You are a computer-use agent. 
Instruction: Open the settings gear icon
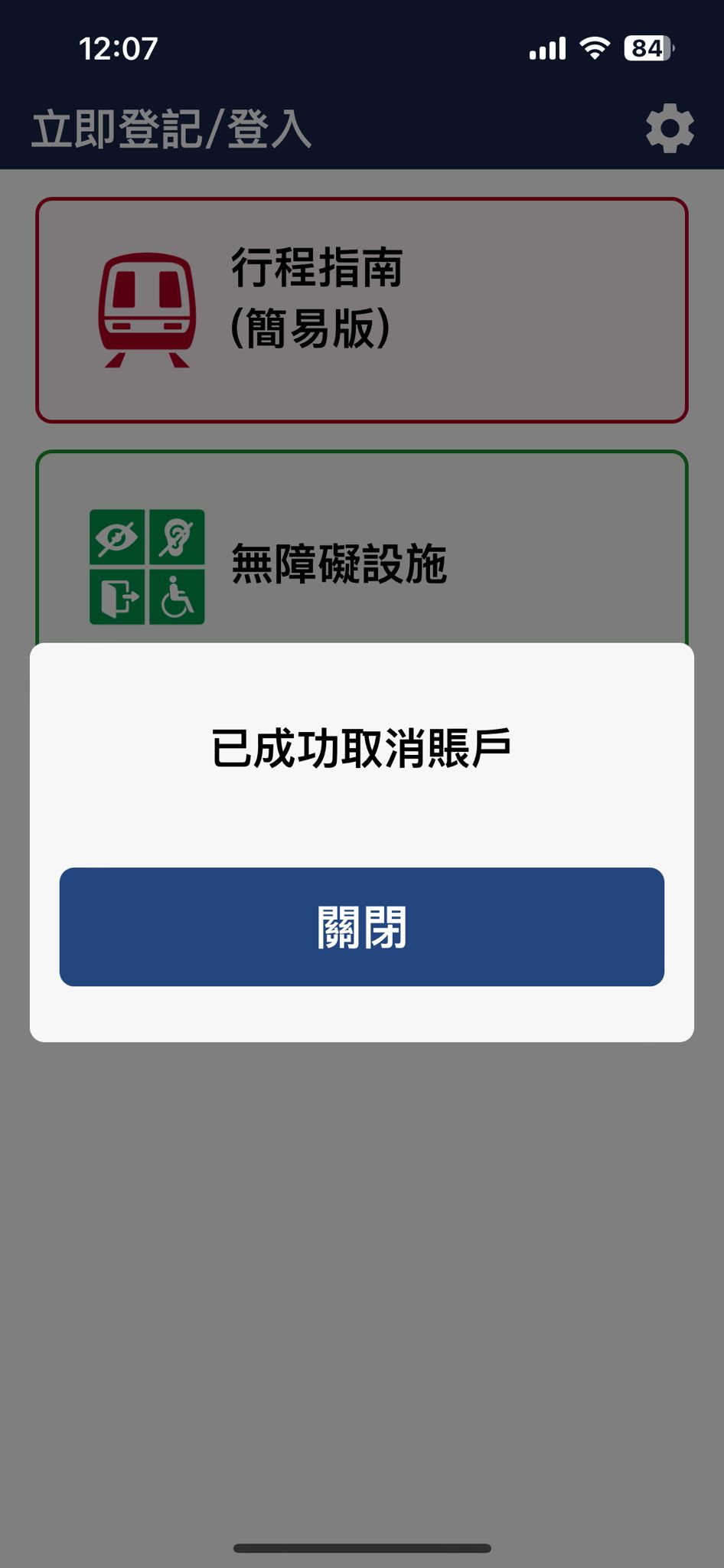[670, 128]
